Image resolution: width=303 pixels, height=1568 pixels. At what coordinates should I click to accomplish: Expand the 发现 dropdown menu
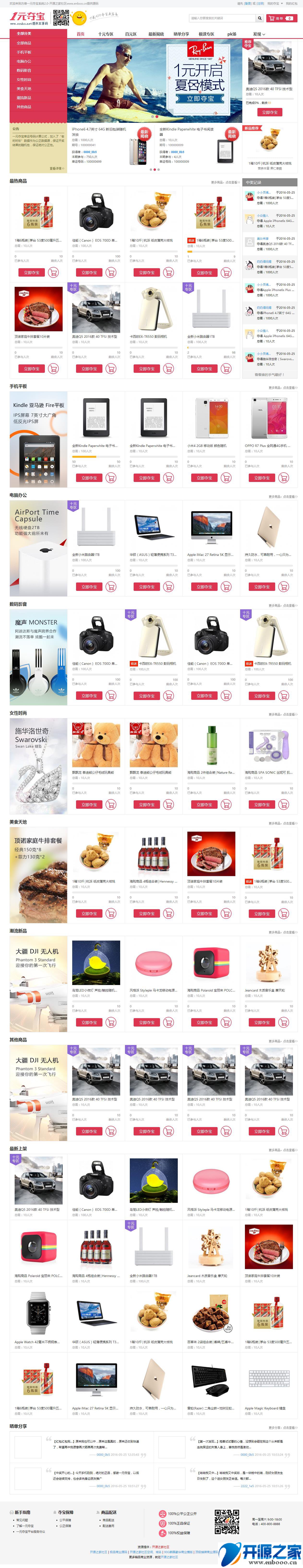259,34
